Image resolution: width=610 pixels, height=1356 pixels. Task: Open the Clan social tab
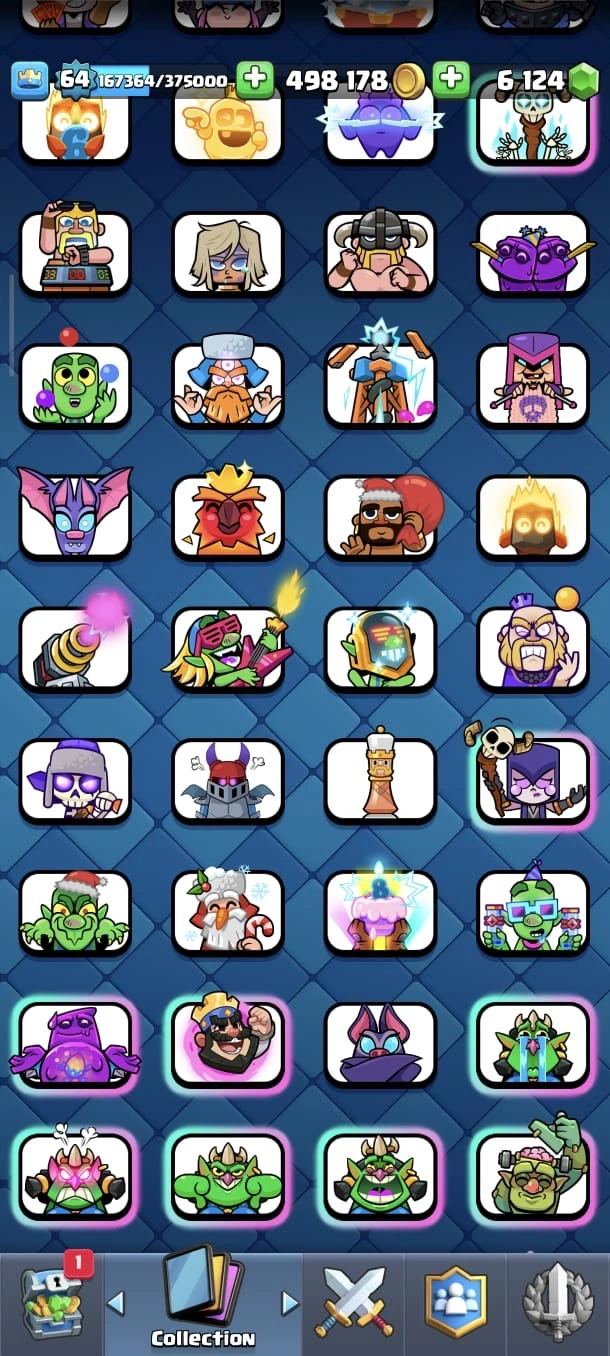point(456,1302)
